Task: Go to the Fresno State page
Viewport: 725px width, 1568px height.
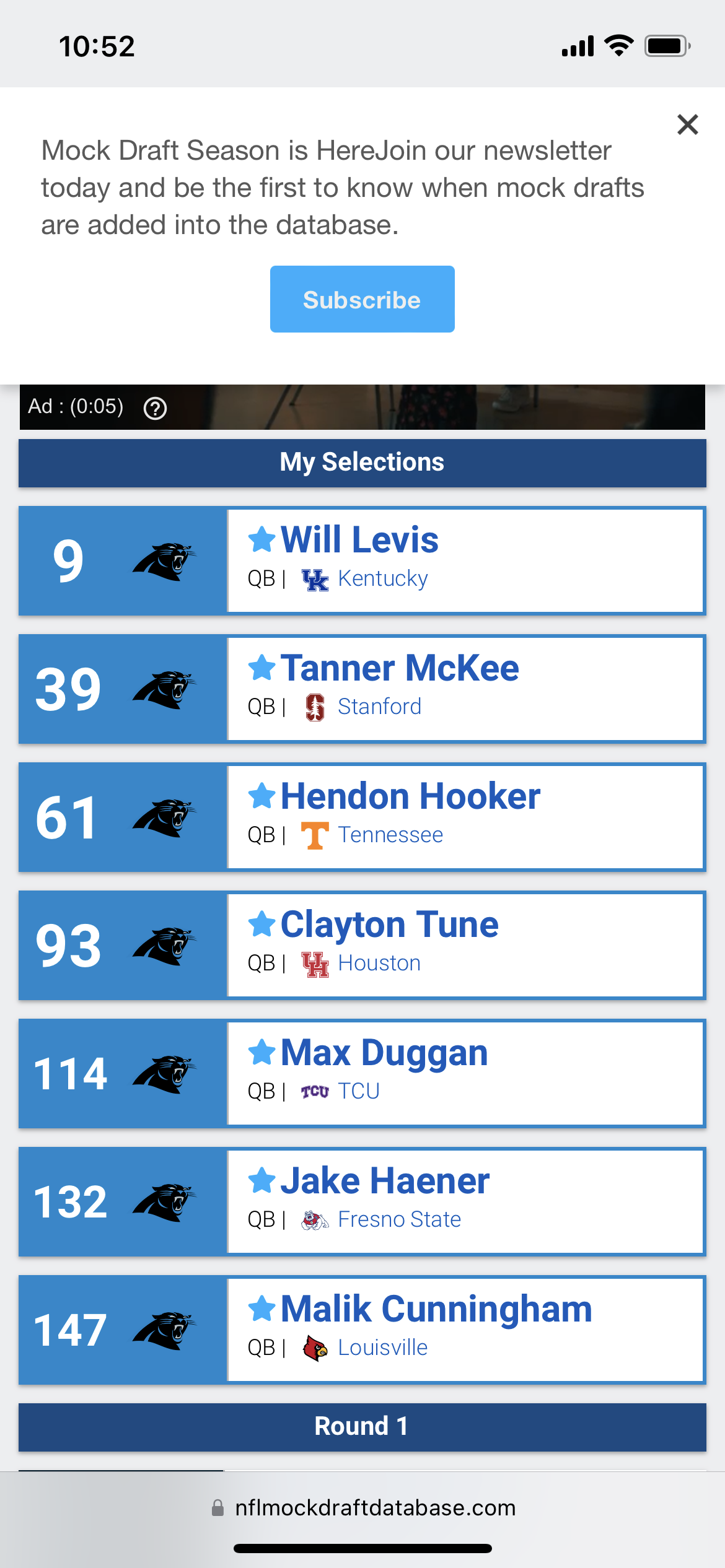Action: (399, 1219)
